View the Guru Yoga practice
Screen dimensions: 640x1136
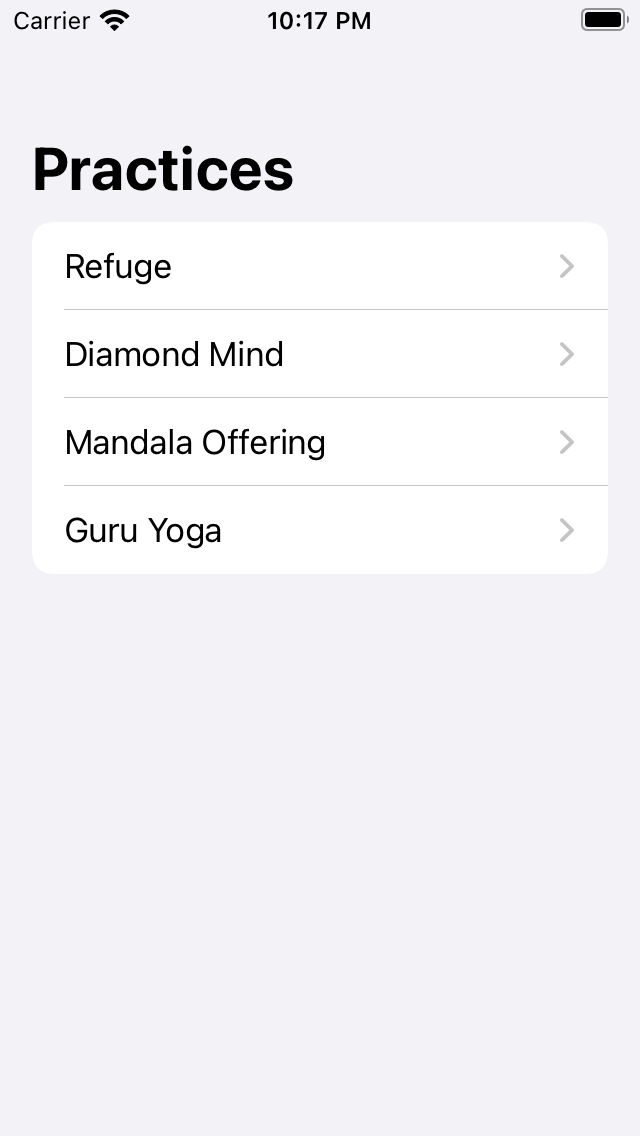(319, 530)
